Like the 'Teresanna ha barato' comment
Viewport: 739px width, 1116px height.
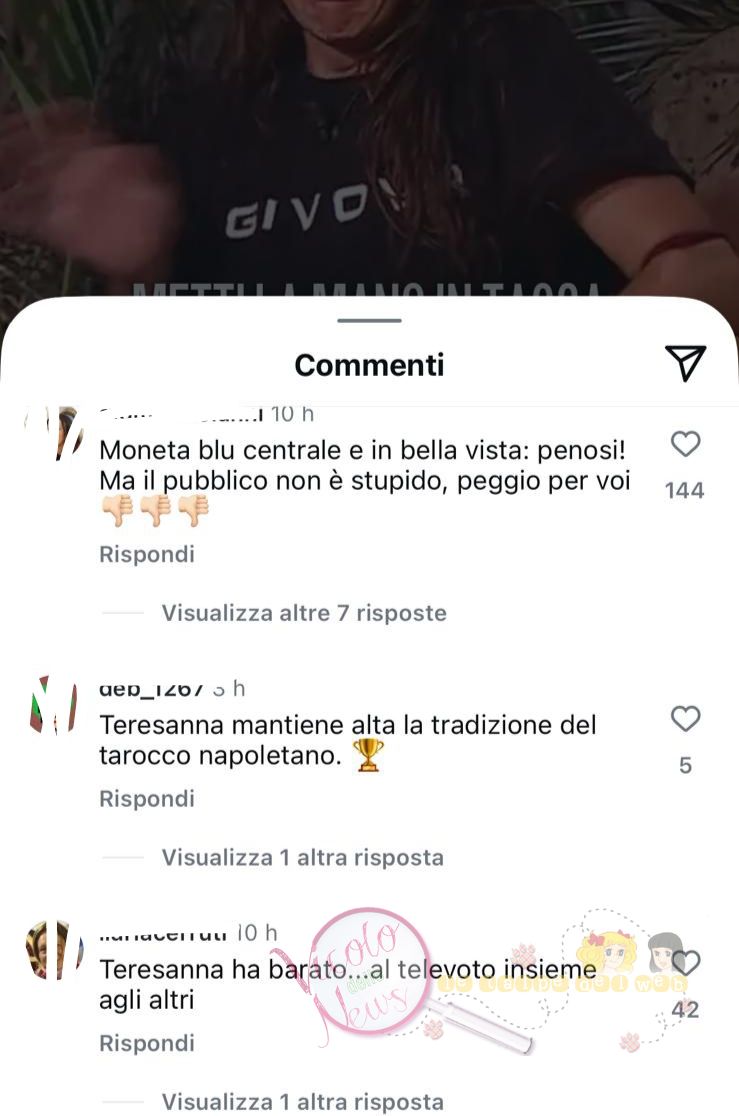pyautogui.click(x=685, y=964)
